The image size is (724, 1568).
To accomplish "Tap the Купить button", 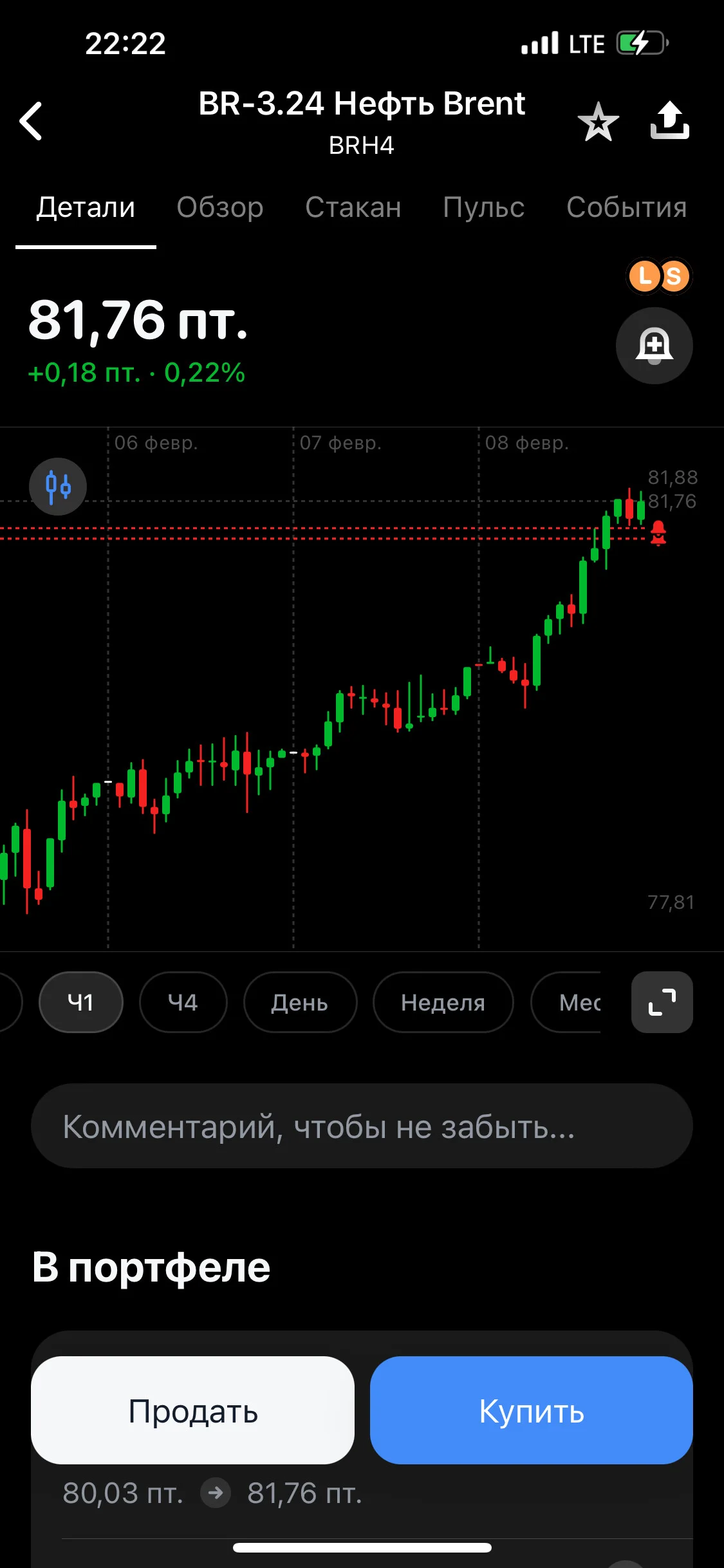I will pos(532,1410).
